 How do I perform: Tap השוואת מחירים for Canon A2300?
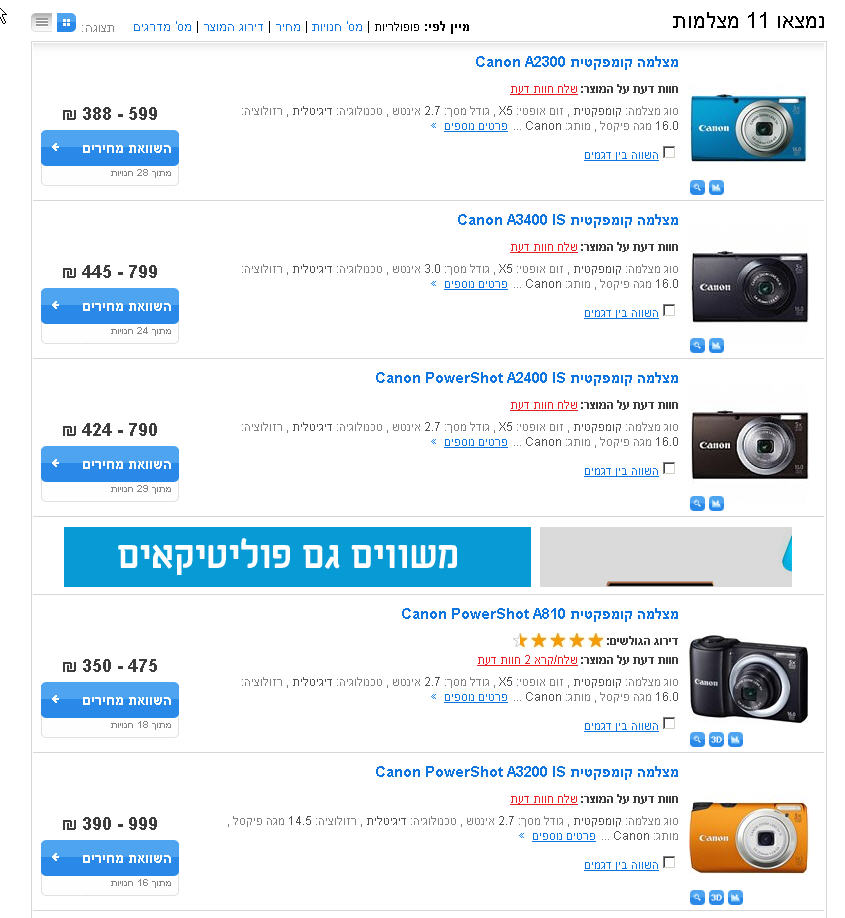click(110, 148)
